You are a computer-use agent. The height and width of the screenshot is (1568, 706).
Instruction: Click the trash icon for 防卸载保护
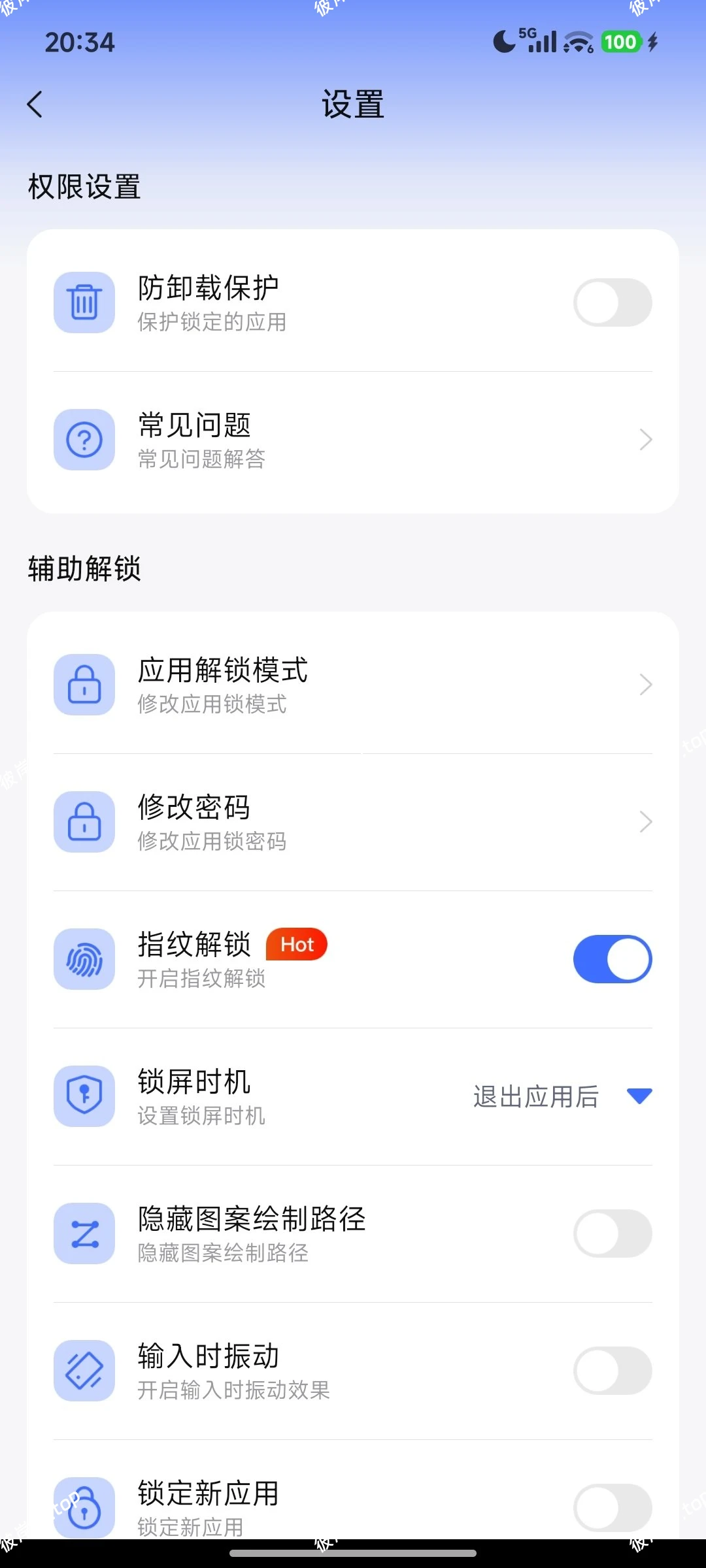click(84, 302)
